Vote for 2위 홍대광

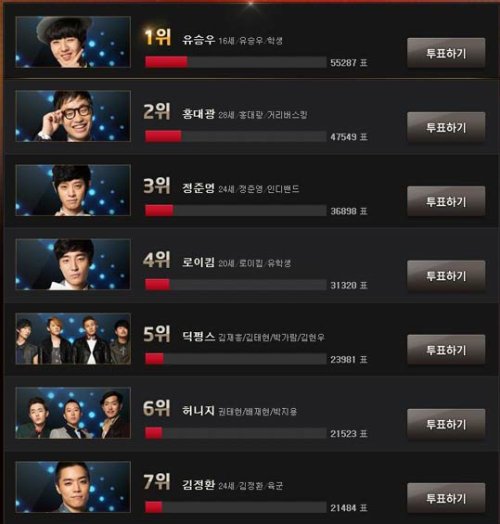click(446, 127)
